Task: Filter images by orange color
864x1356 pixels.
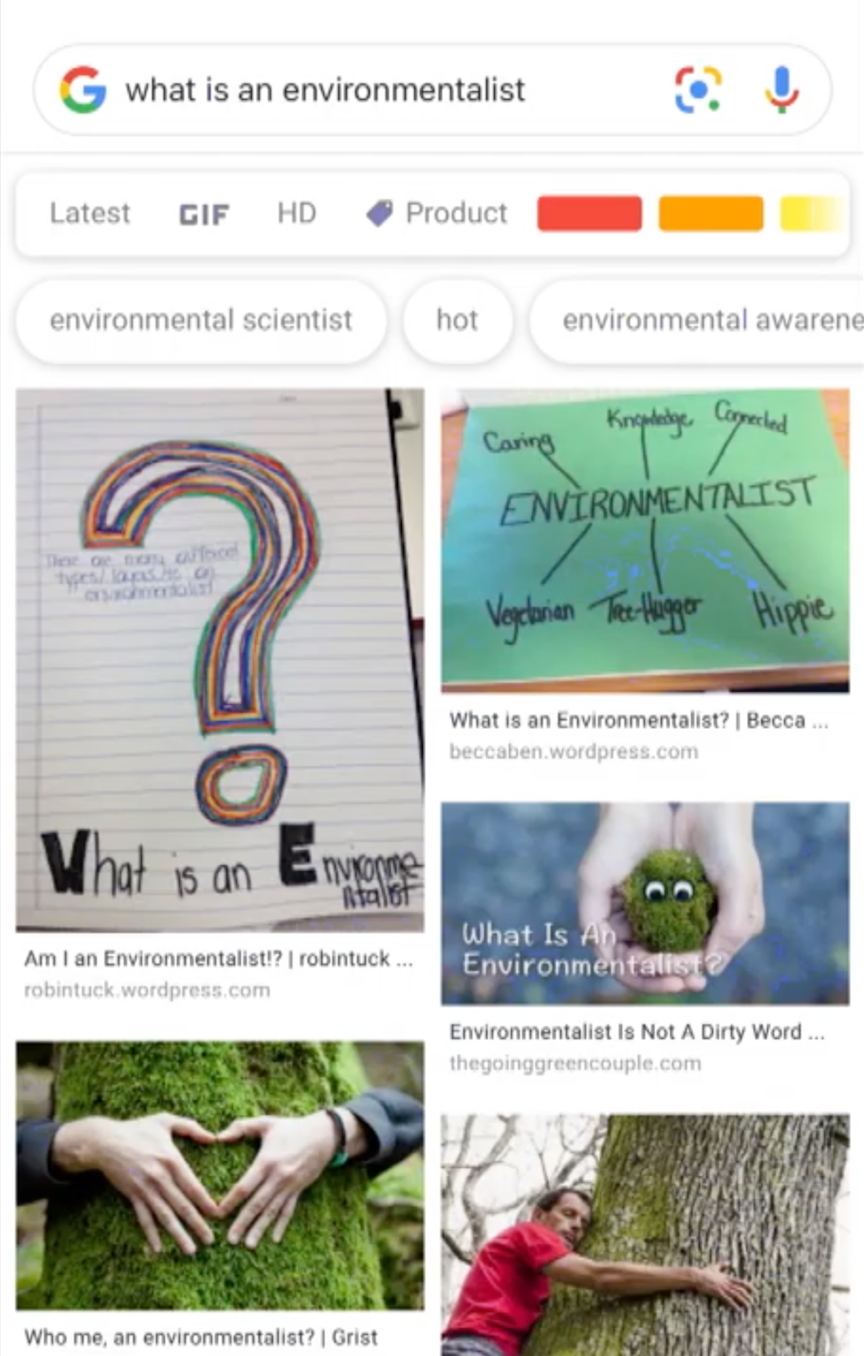Action: pos(710,213)
